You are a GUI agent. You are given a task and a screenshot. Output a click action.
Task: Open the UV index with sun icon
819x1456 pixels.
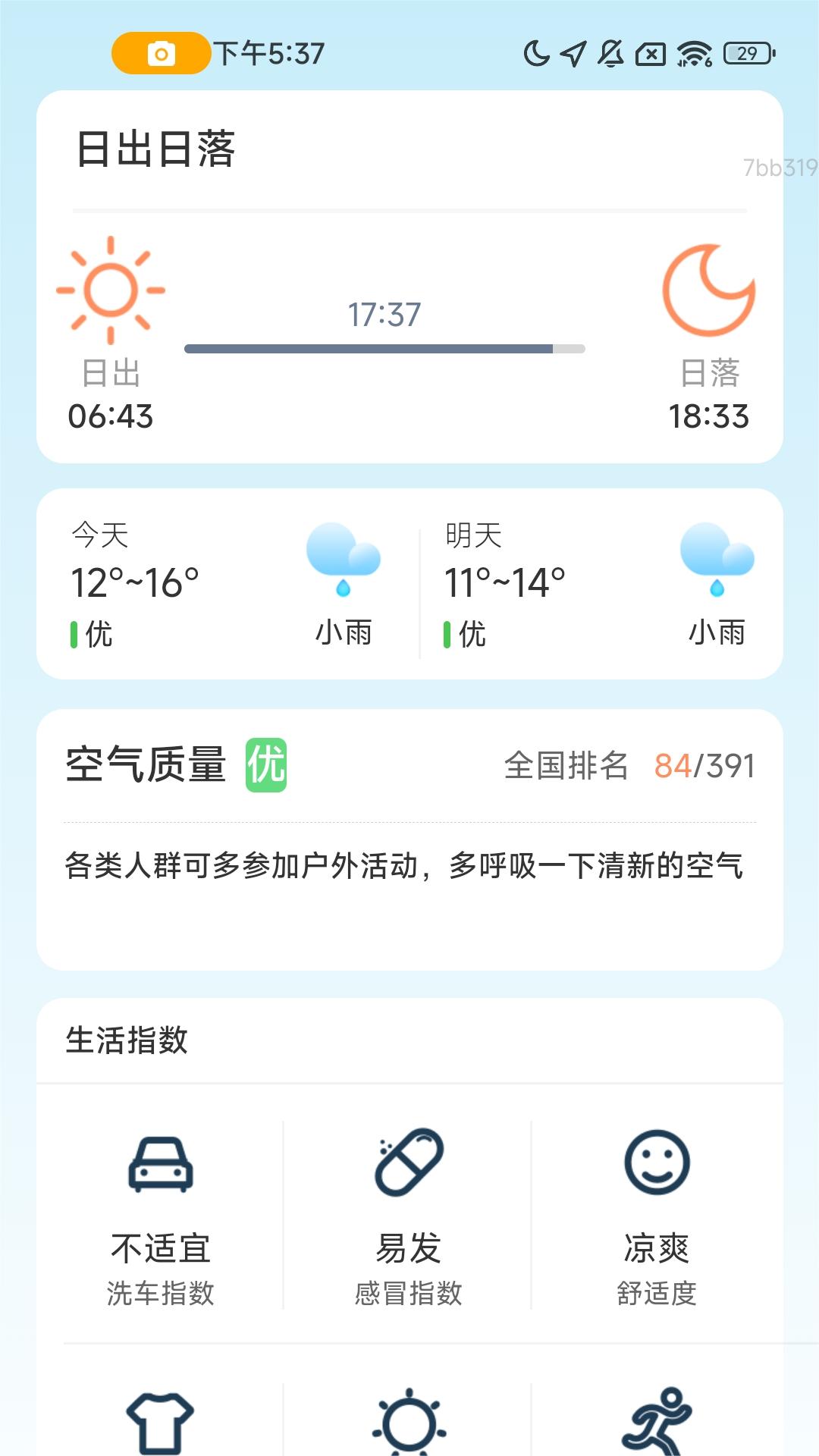coord(408,1420)
